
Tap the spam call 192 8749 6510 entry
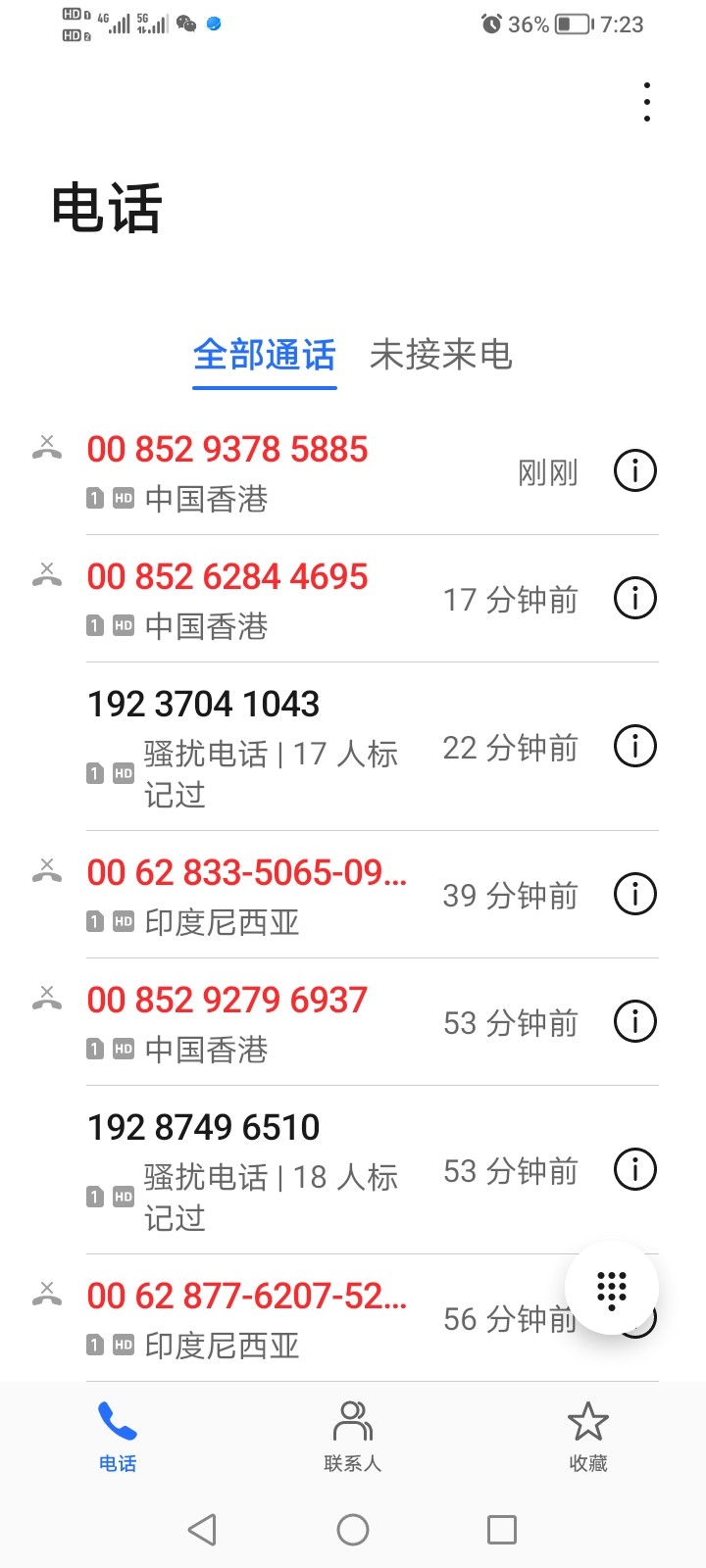tap(202, 1127)
